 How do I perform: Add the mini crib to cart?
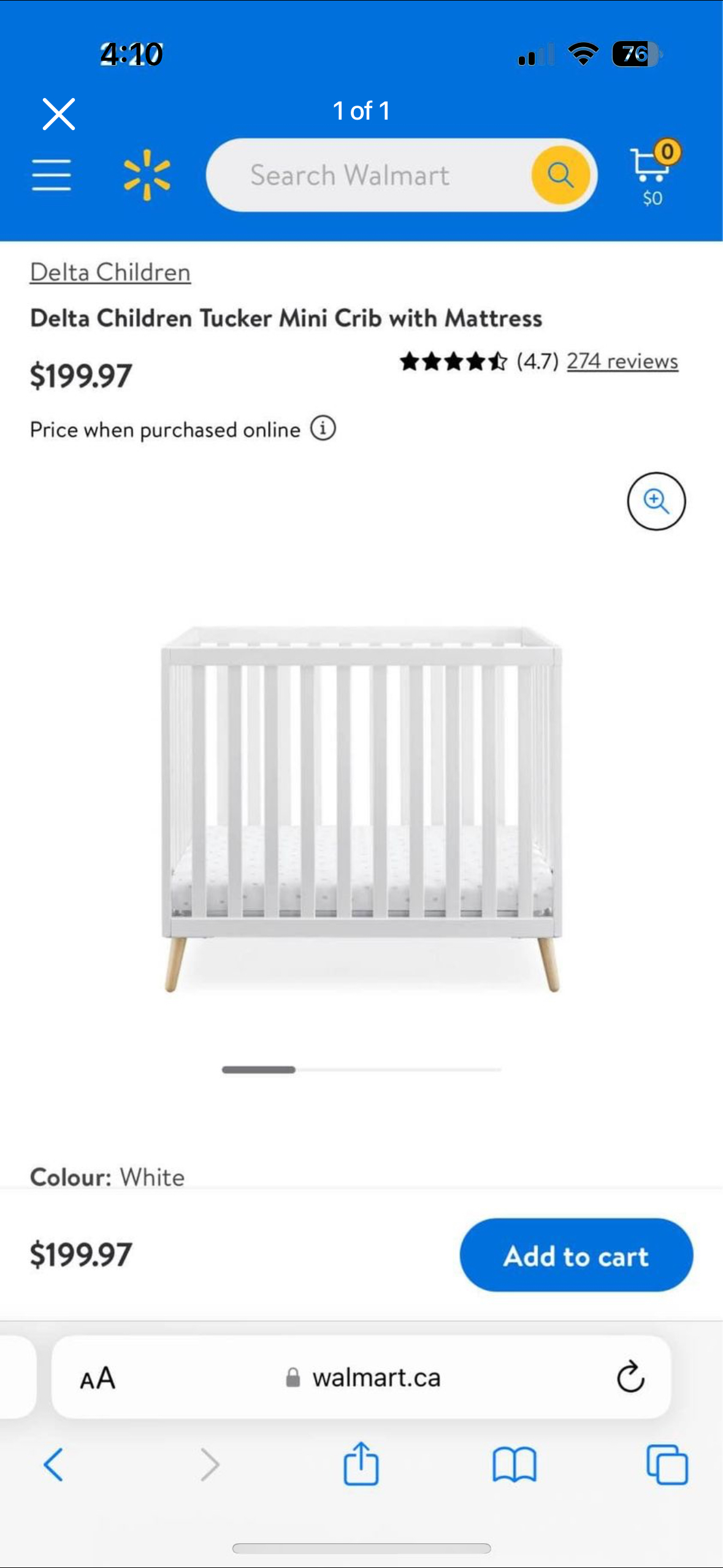(x=576, y=1256)
